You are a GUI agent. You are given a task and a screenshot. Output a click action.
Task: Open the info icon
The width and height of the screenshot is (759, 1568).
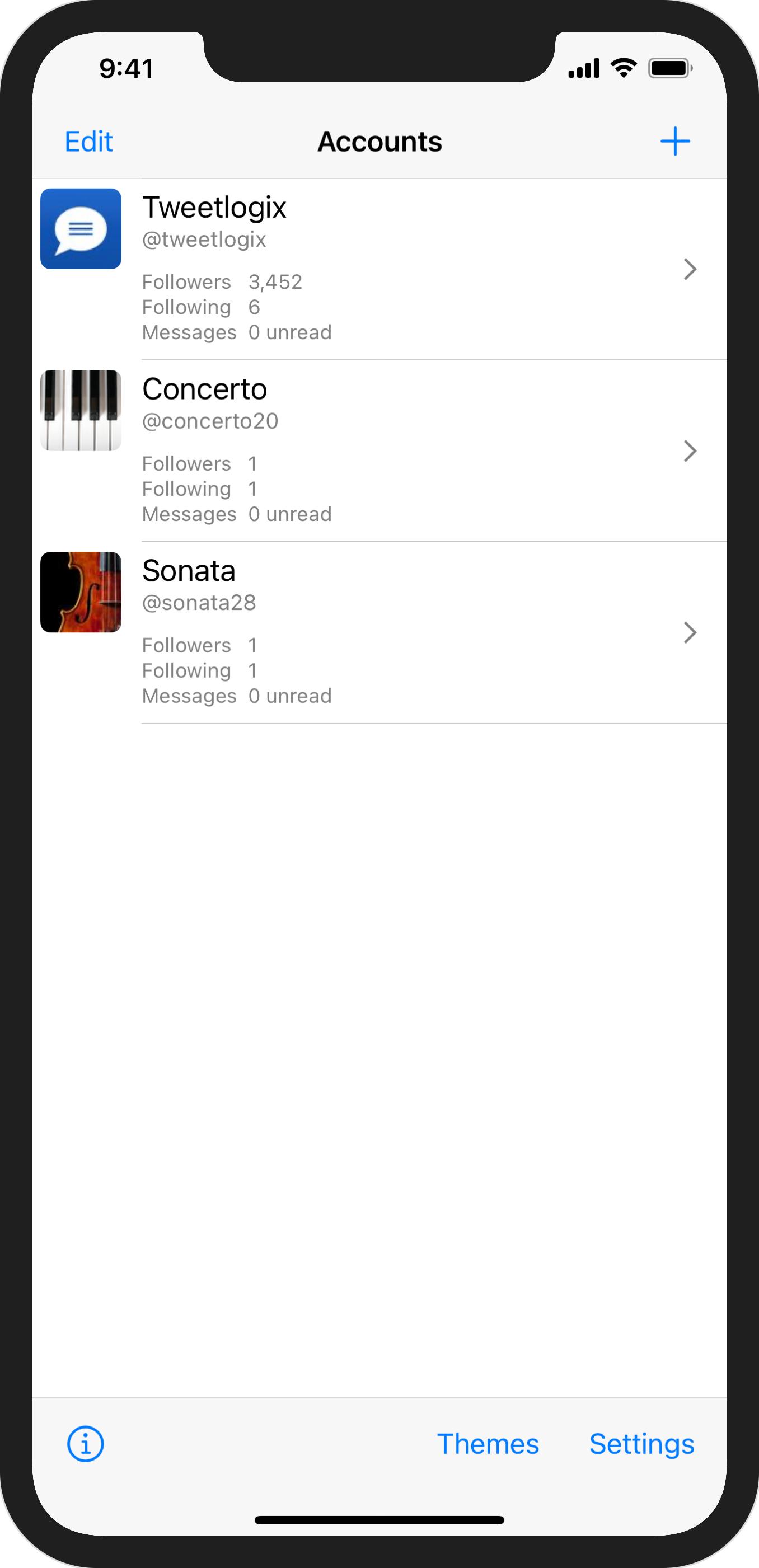tap(85, 1444)
